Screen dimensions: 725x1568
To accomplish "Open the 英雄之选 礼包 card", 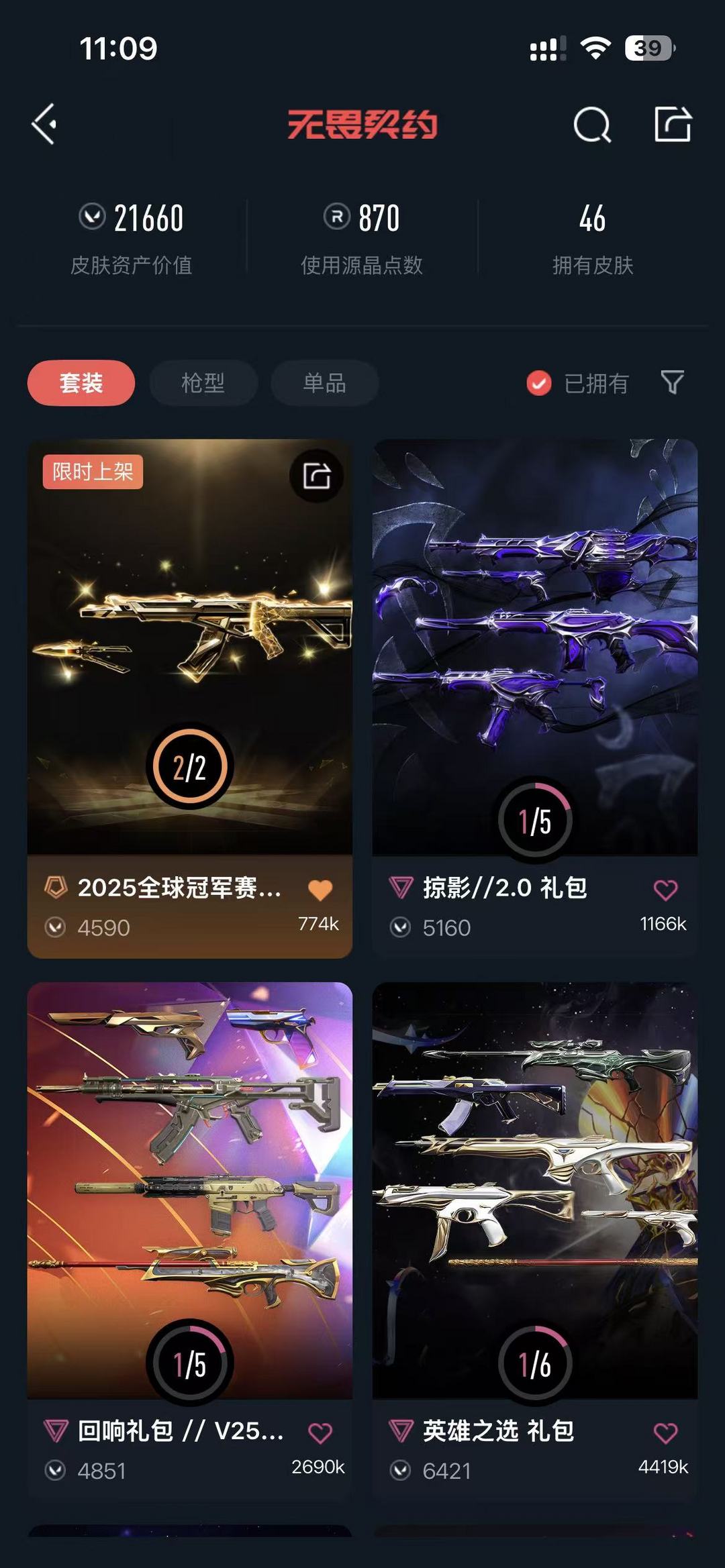I will 535,1188.
